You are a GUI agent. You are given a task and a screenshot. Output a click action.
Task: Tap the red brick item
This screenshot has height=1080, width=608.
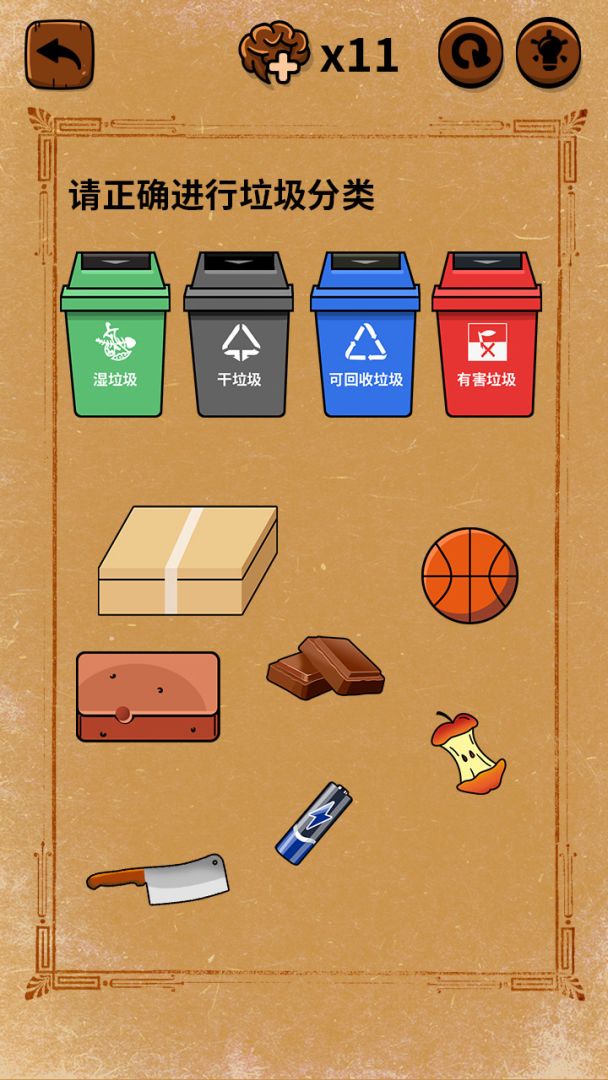(148, 697)
